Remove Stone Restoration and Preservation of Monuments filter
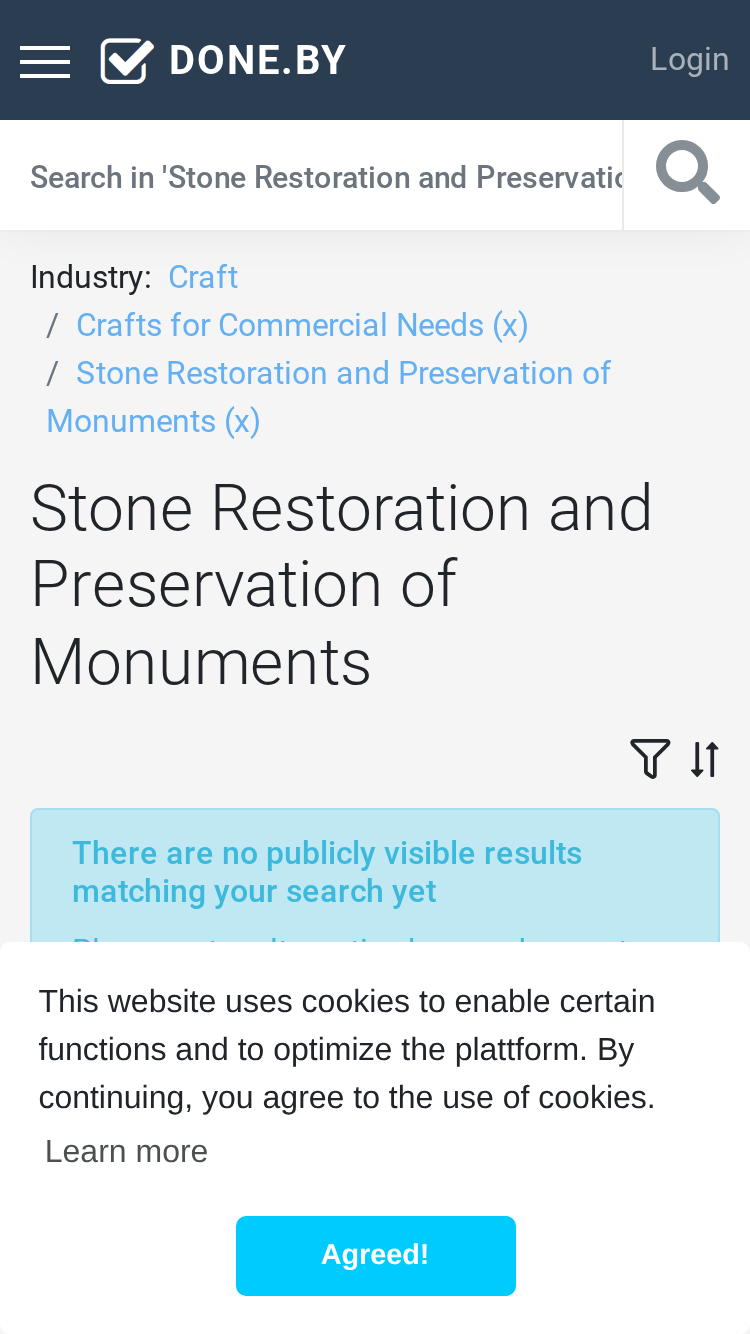Image resolution: width=750 pixels, height=1334 pixels. tap(328, 397)
